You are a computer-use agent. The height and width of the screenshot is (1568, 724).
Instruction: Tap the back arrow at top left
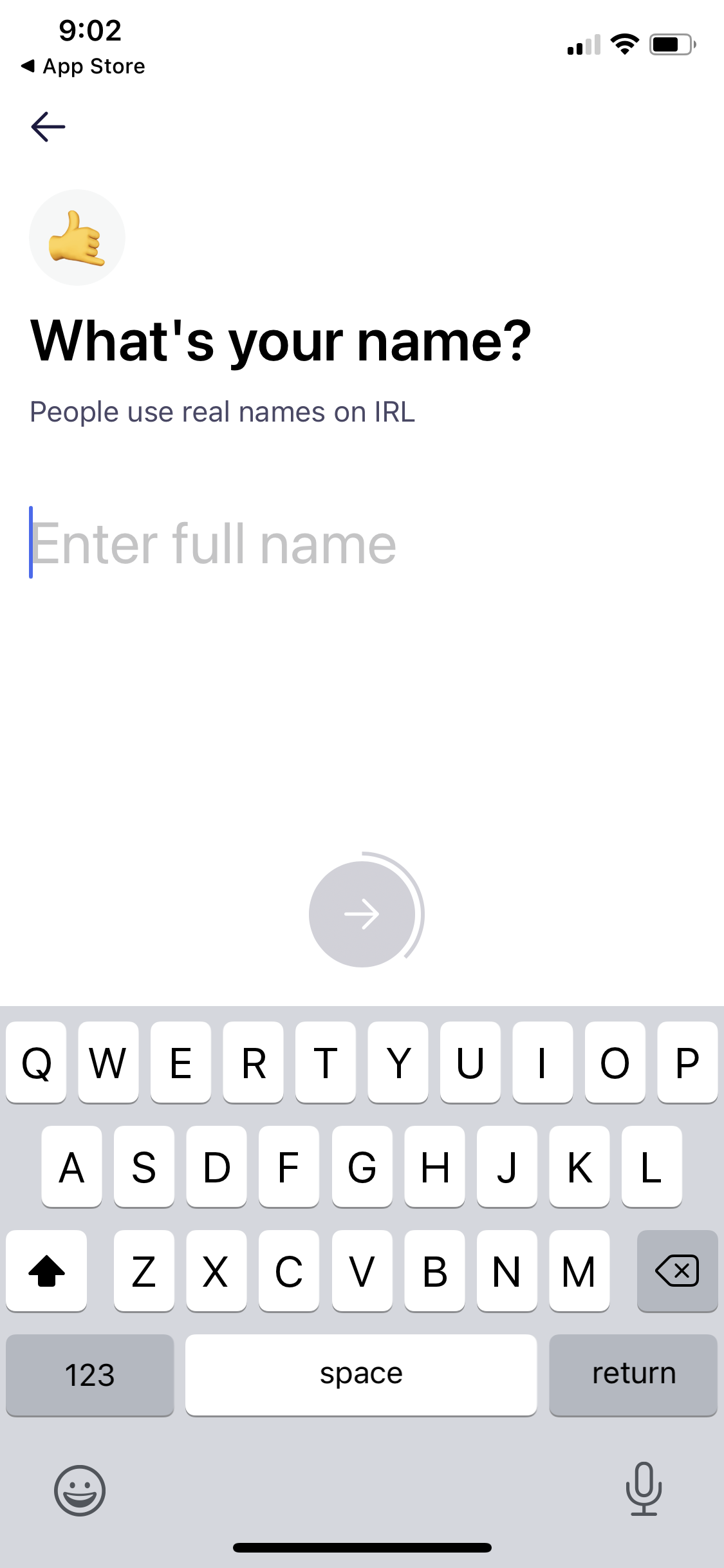tap(47, 126)
